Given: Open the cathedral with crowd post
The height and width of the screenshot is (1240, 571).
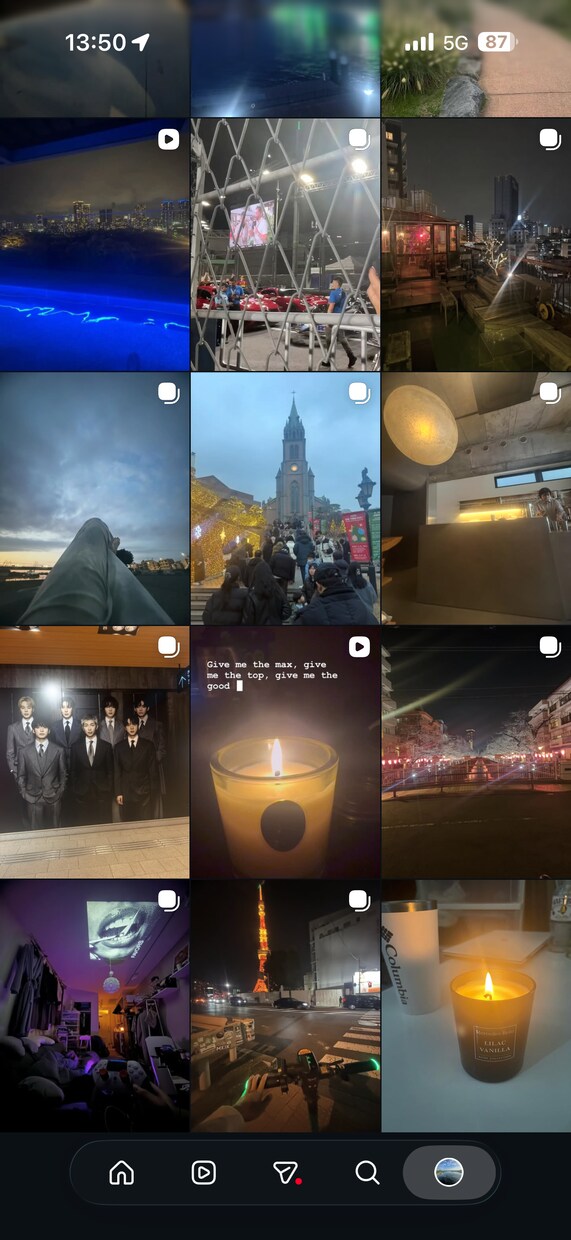Looking at the screenshot, I should pyautogui.click(x=285, y=499).
